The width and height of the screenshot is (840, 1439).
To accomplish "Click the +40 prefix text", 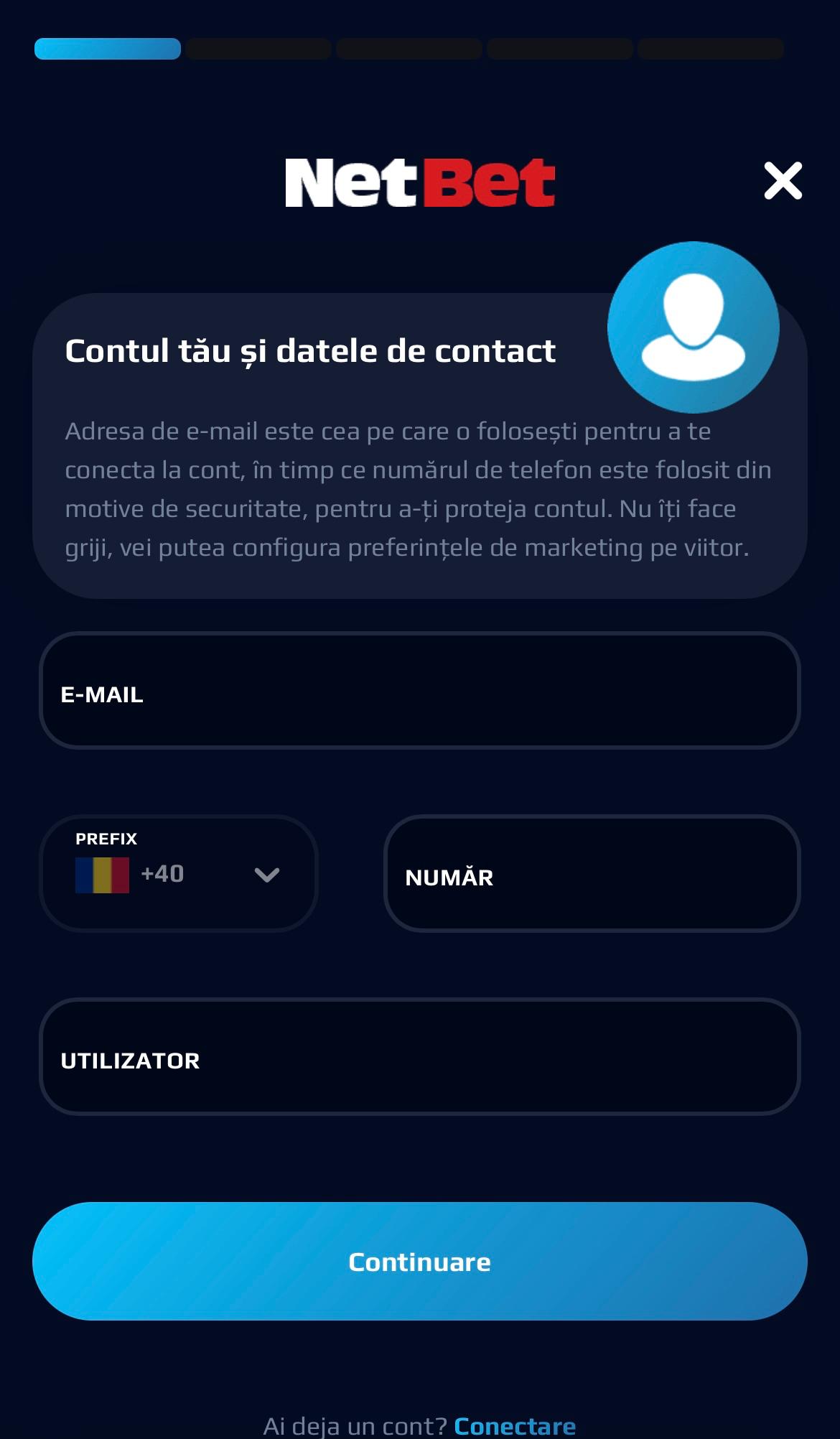I will click(x=163, y=873).
